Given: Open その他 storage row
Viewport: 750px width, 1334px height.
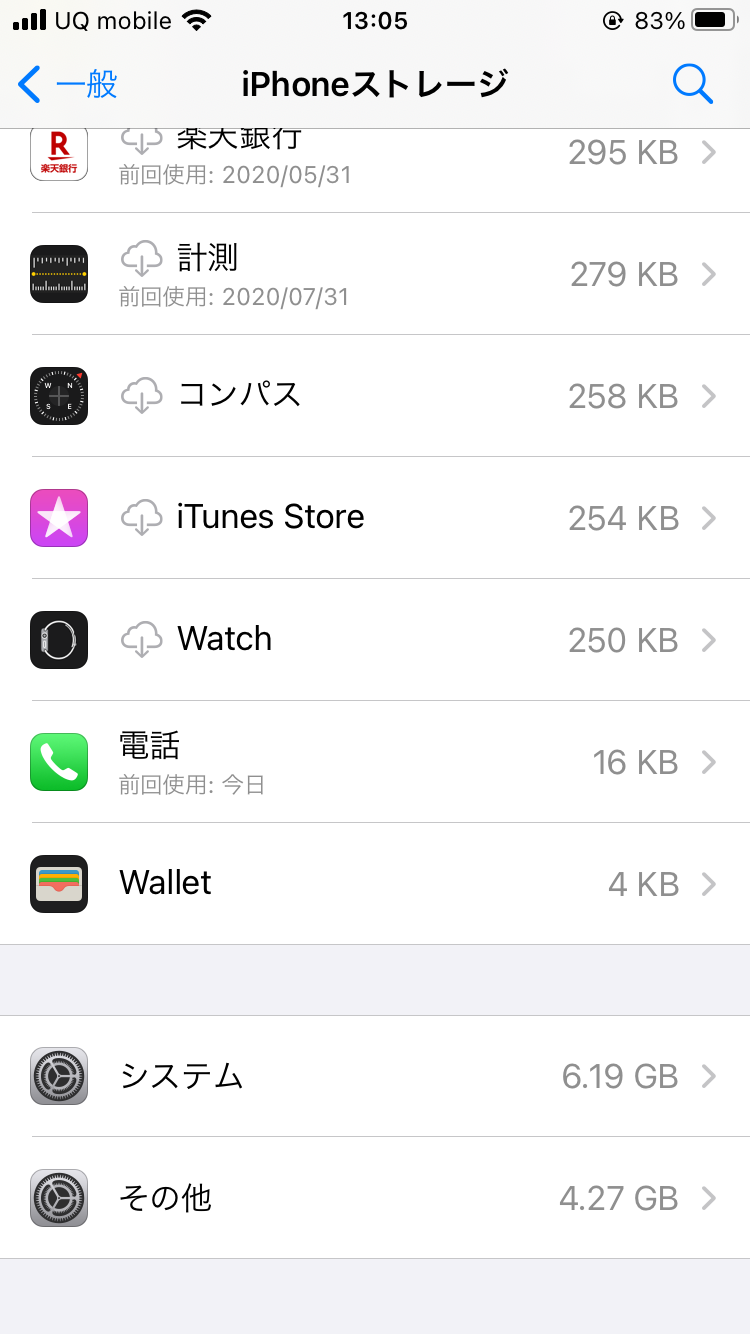Looking at the screenshot, I should (x=375, y=1198).
